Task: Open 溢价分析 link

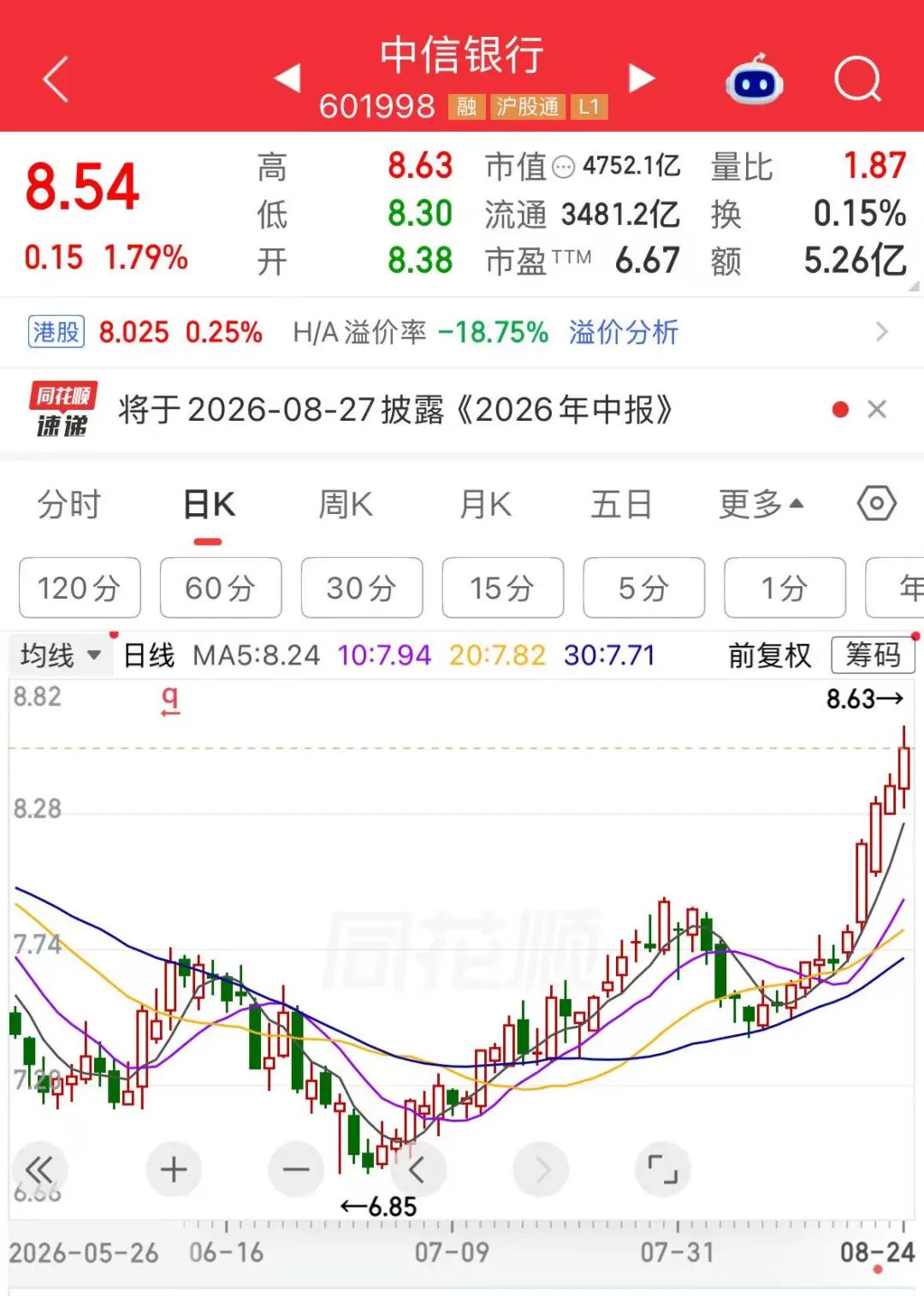Action: pos(624,332)
